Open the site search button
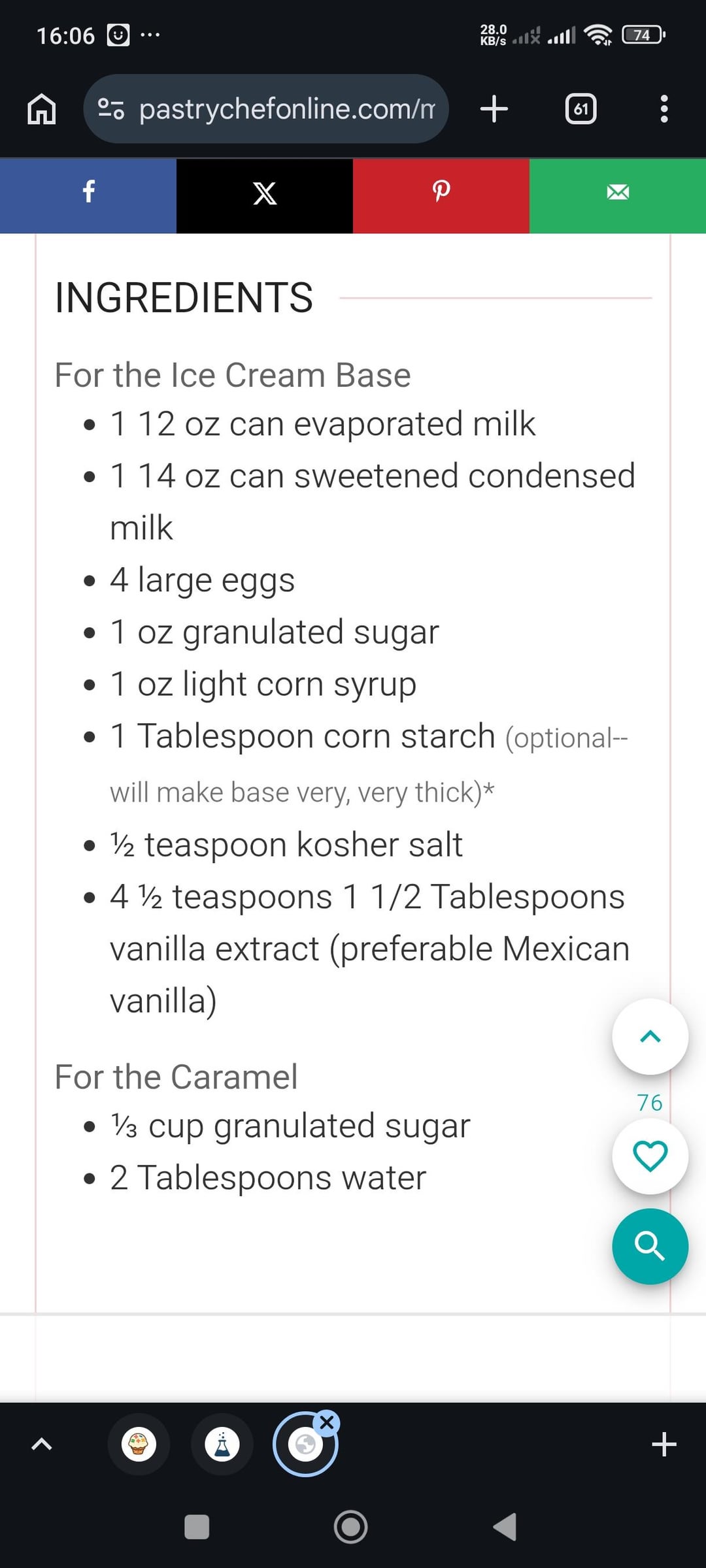 [650, 1246]
